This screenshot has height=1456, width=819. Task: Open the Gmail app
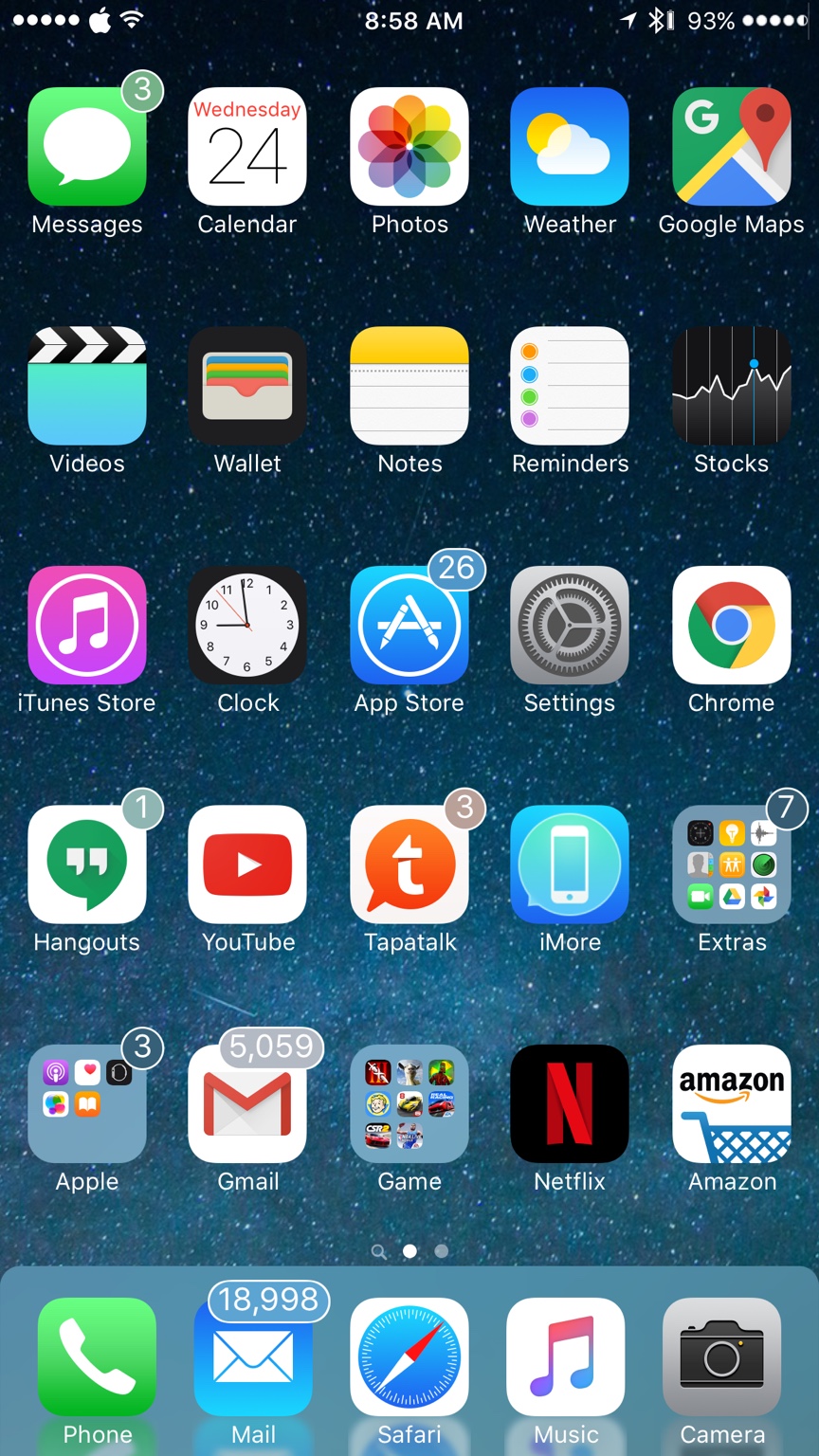[x=247, y=1104]
